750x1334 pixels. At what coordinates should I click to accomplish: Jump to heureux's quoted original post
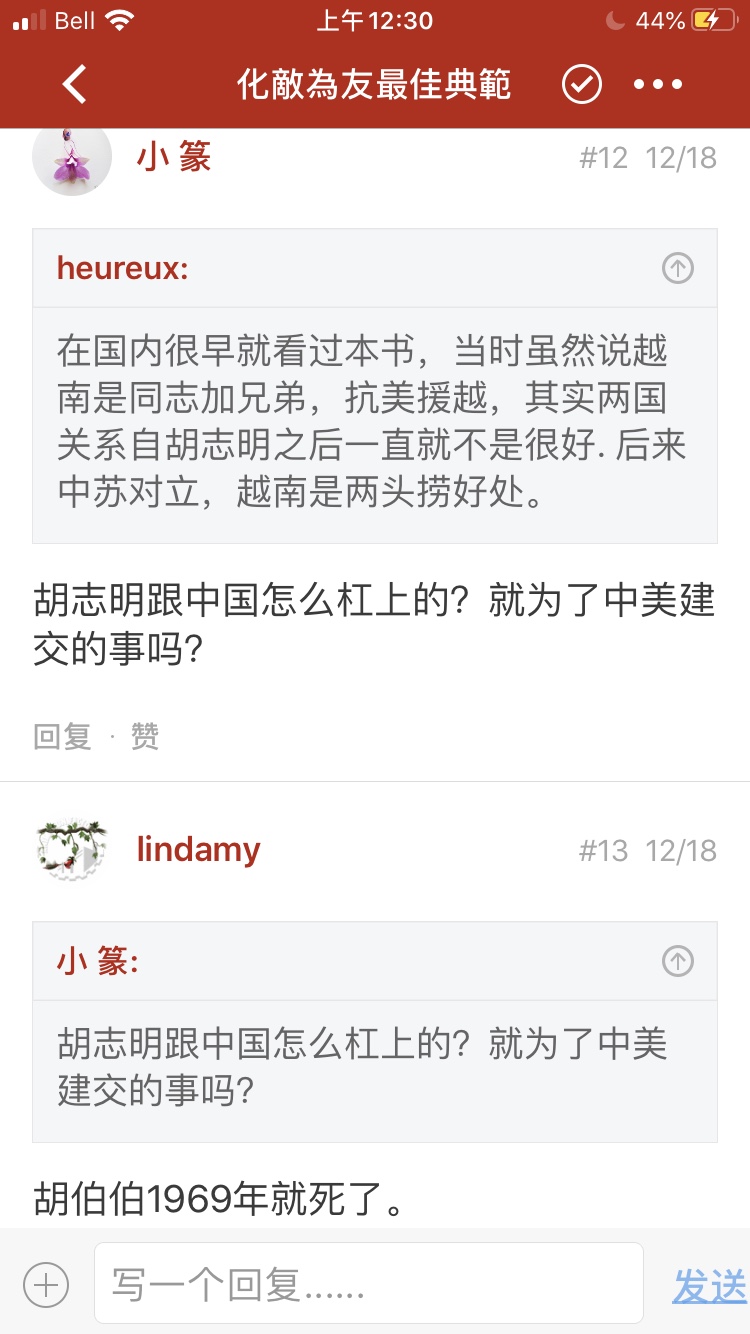click(x=677, y=268)
